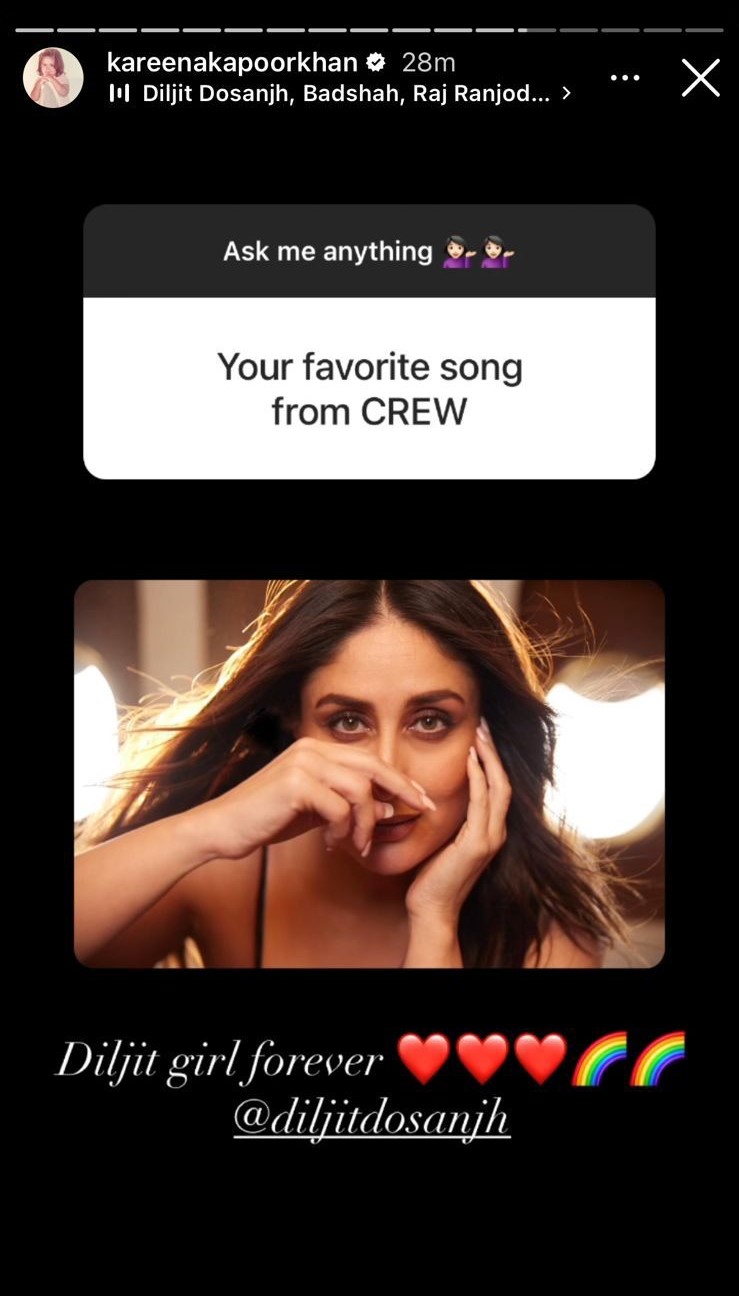Viewport: 739px width, 1296px height.
Task: Open the @diljitdosanjh mention
Action: click(x=371, y=1119)
